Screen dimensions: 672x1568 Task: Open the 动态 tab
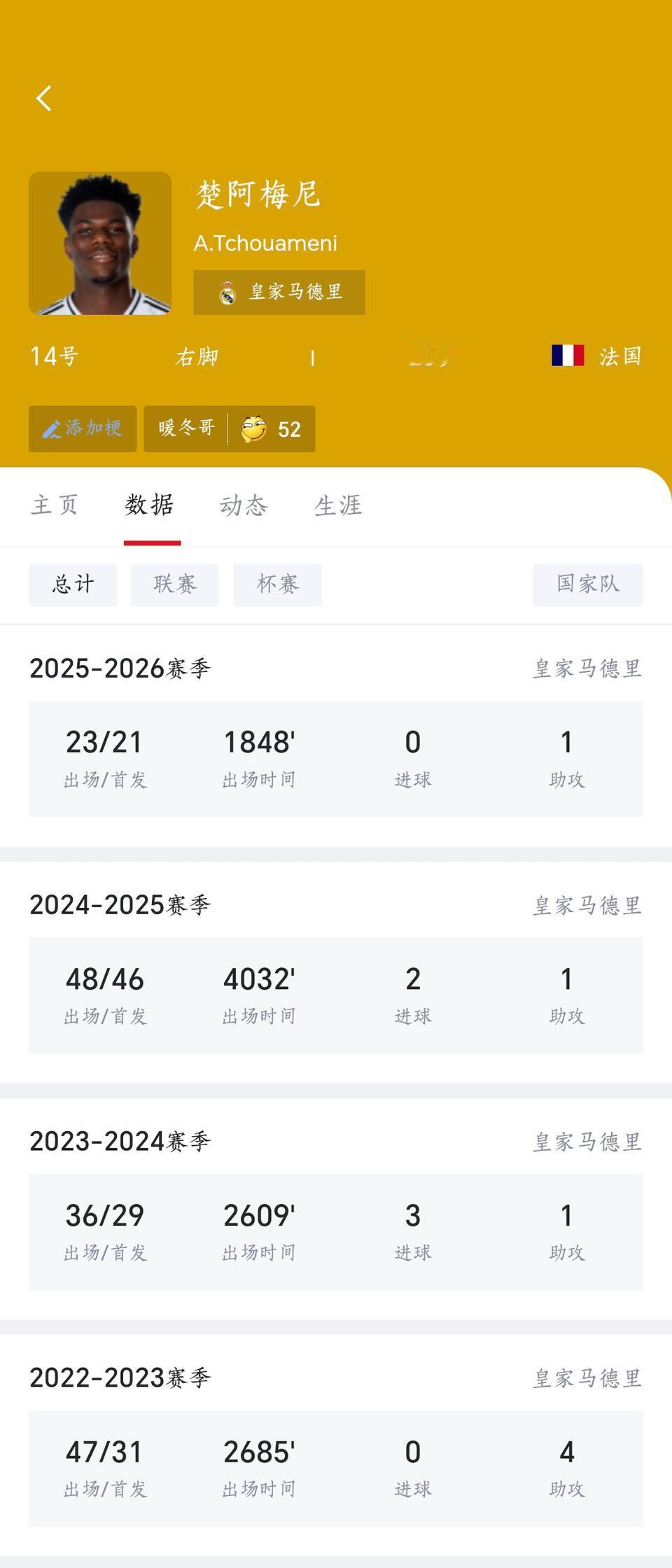click(242, 505)
